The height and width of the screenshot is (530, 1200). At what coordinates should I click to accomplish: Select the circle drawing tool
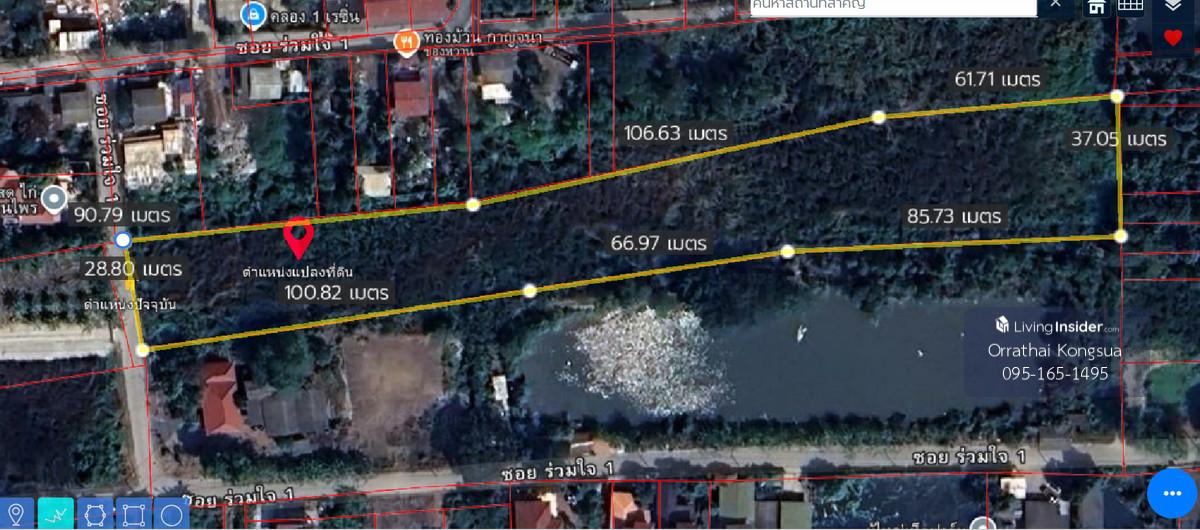171,514
